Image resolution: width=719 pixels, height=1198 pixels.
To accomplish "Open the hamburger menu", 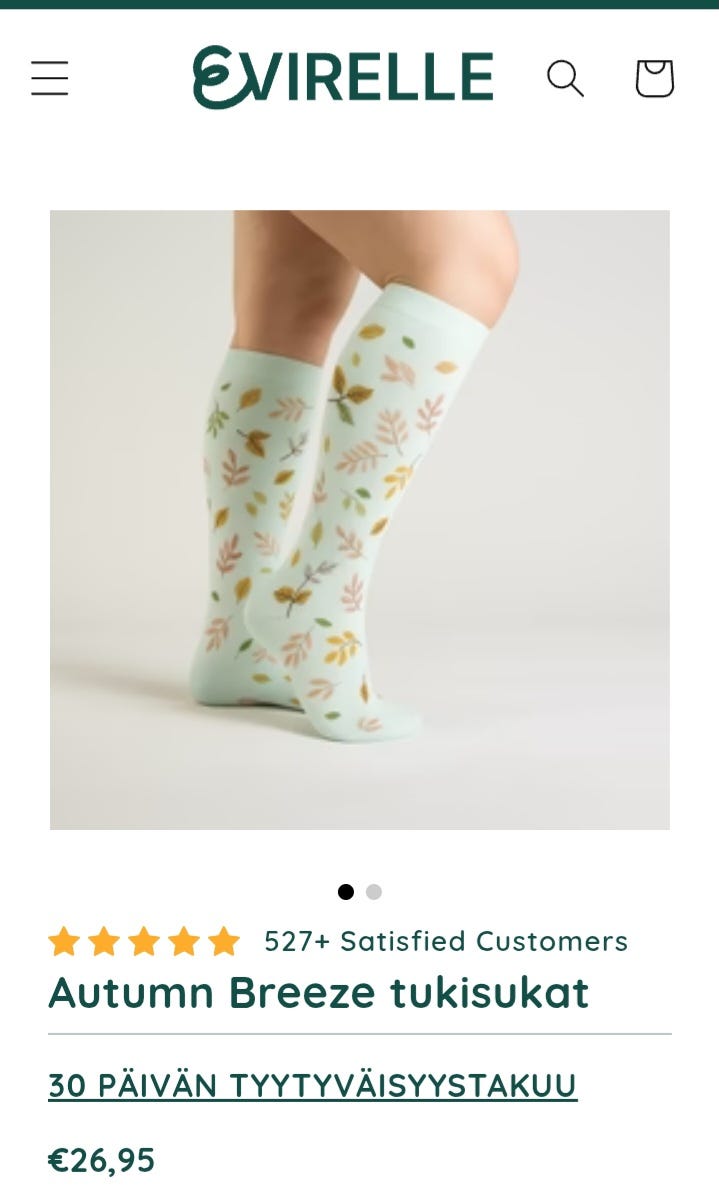I will (x=50, y=79).
